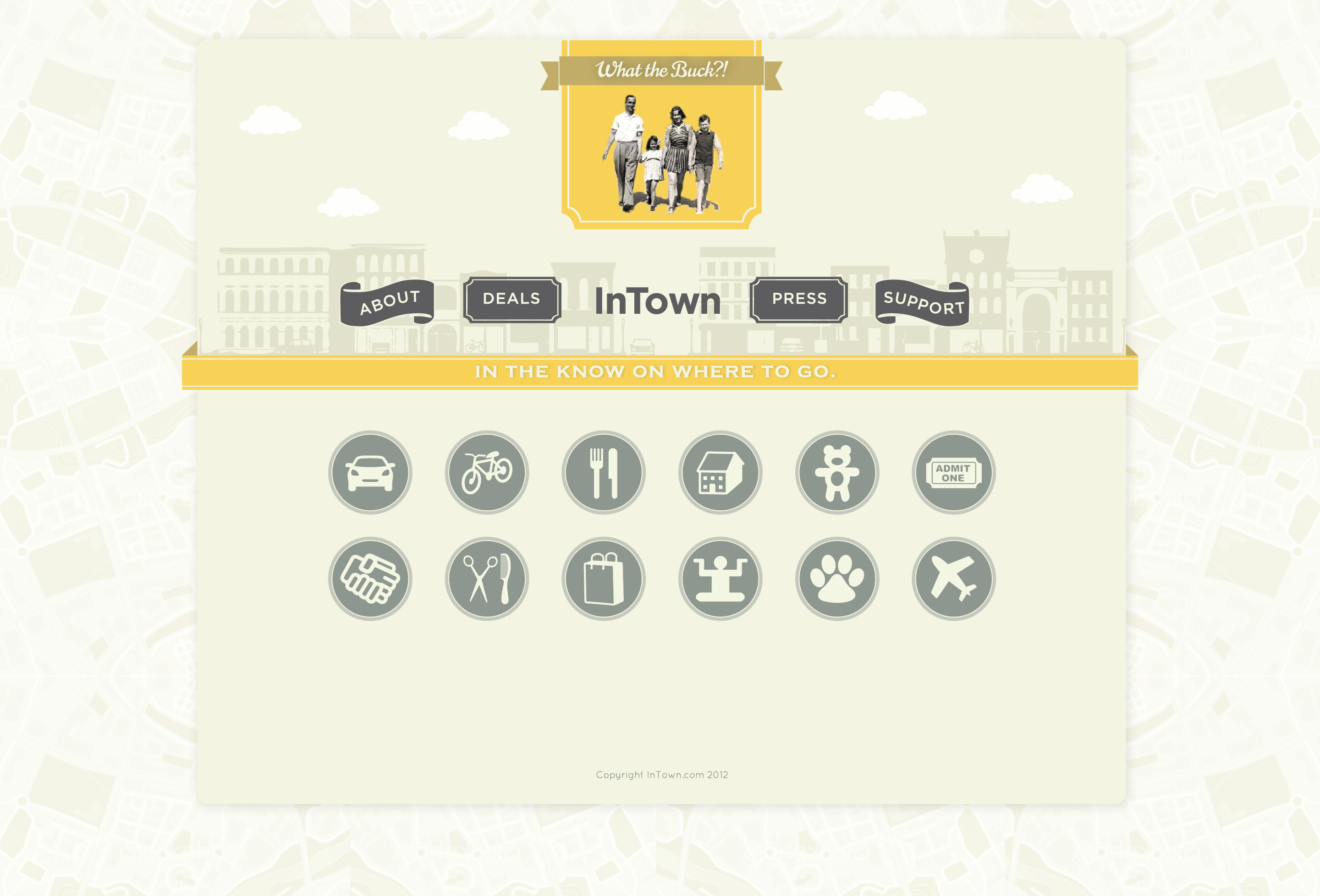Open the paw print pets category
This screenshot has height=896, width=1320.
click(836, 579)
